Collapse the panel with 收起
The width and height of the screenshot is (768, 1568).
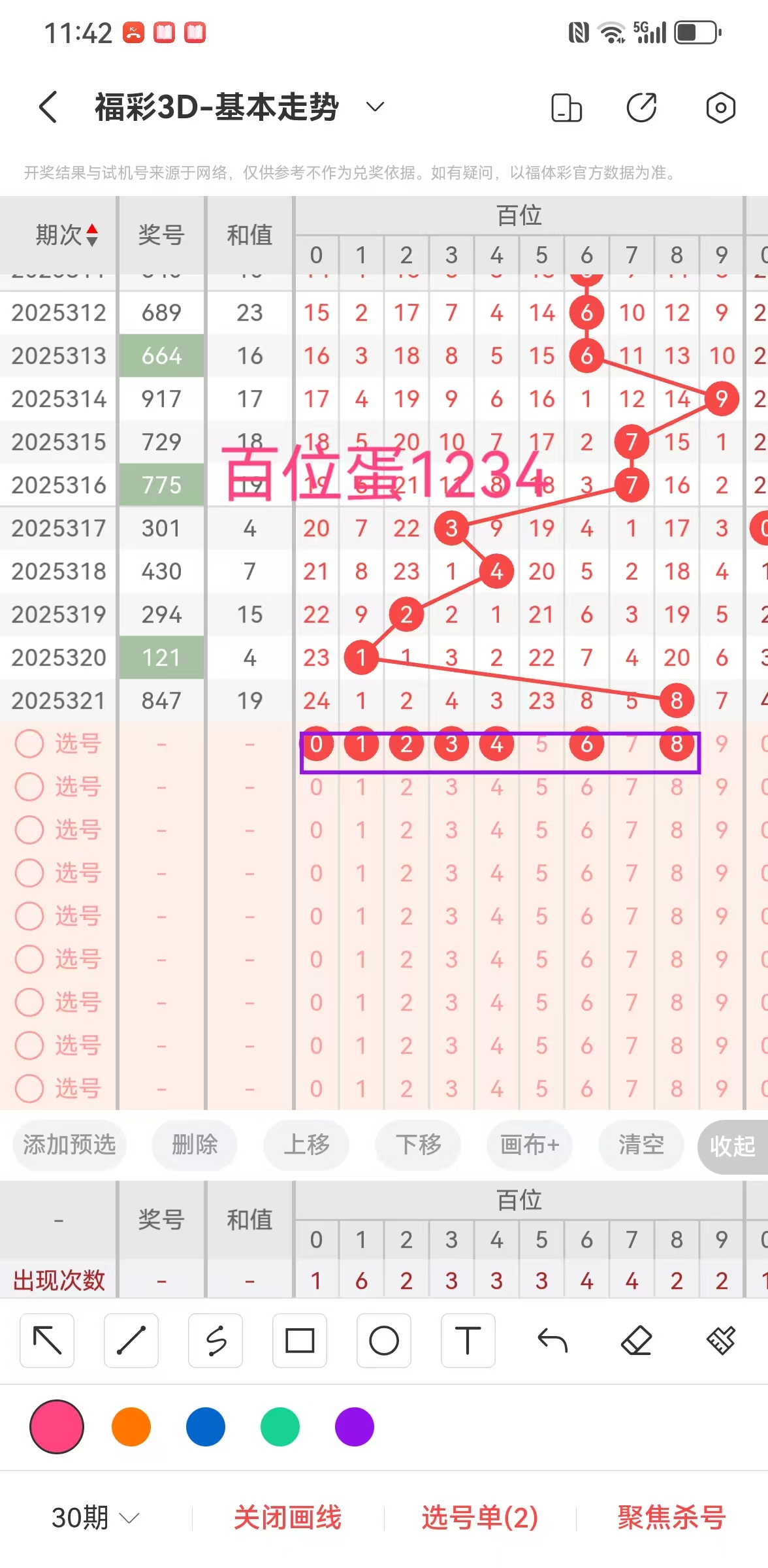pyautogui.click(x=733, y=1146)
